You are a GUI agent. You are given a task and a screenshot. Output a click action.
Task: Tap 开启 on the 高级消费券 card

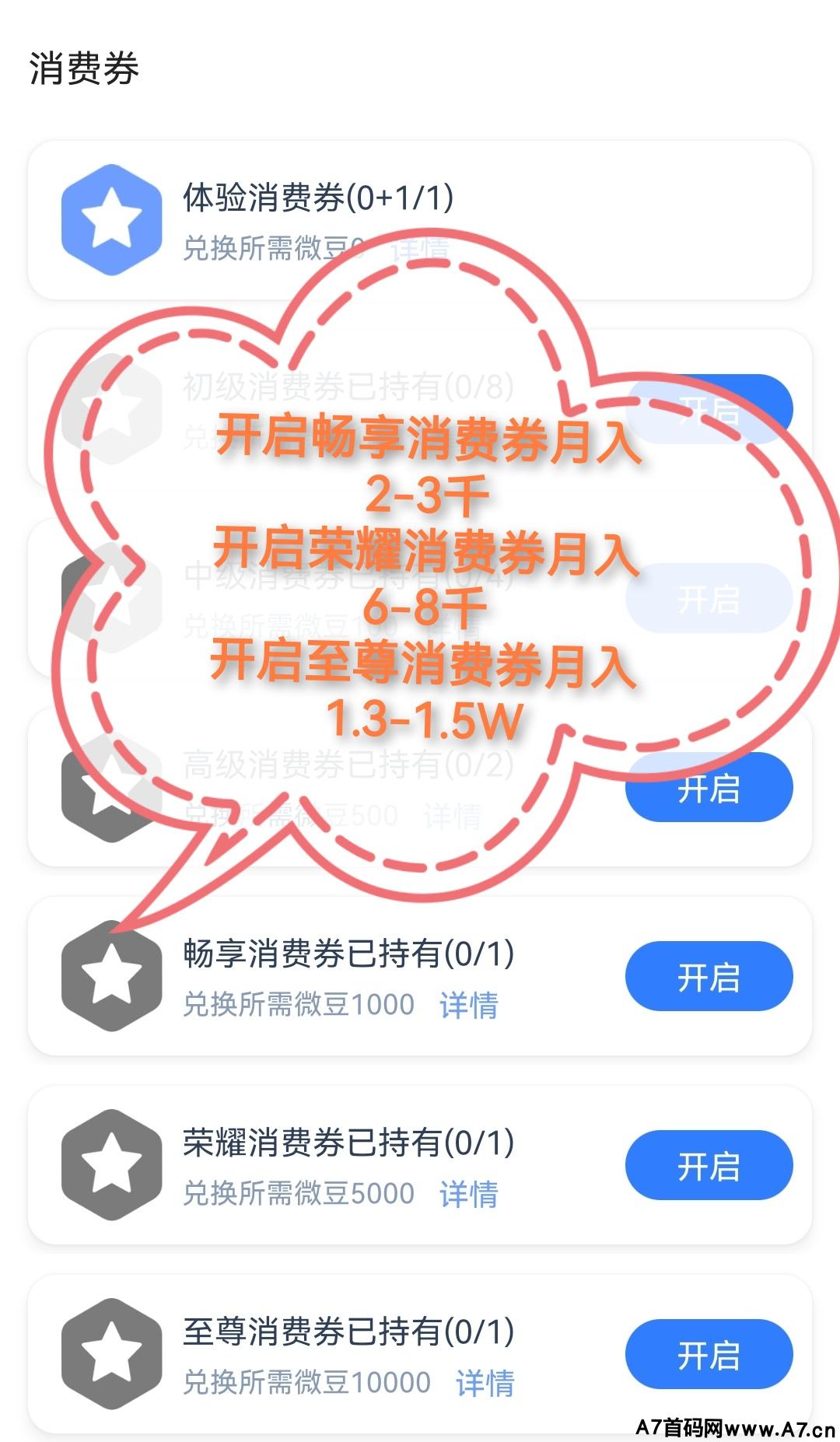(x=709, y=787)
